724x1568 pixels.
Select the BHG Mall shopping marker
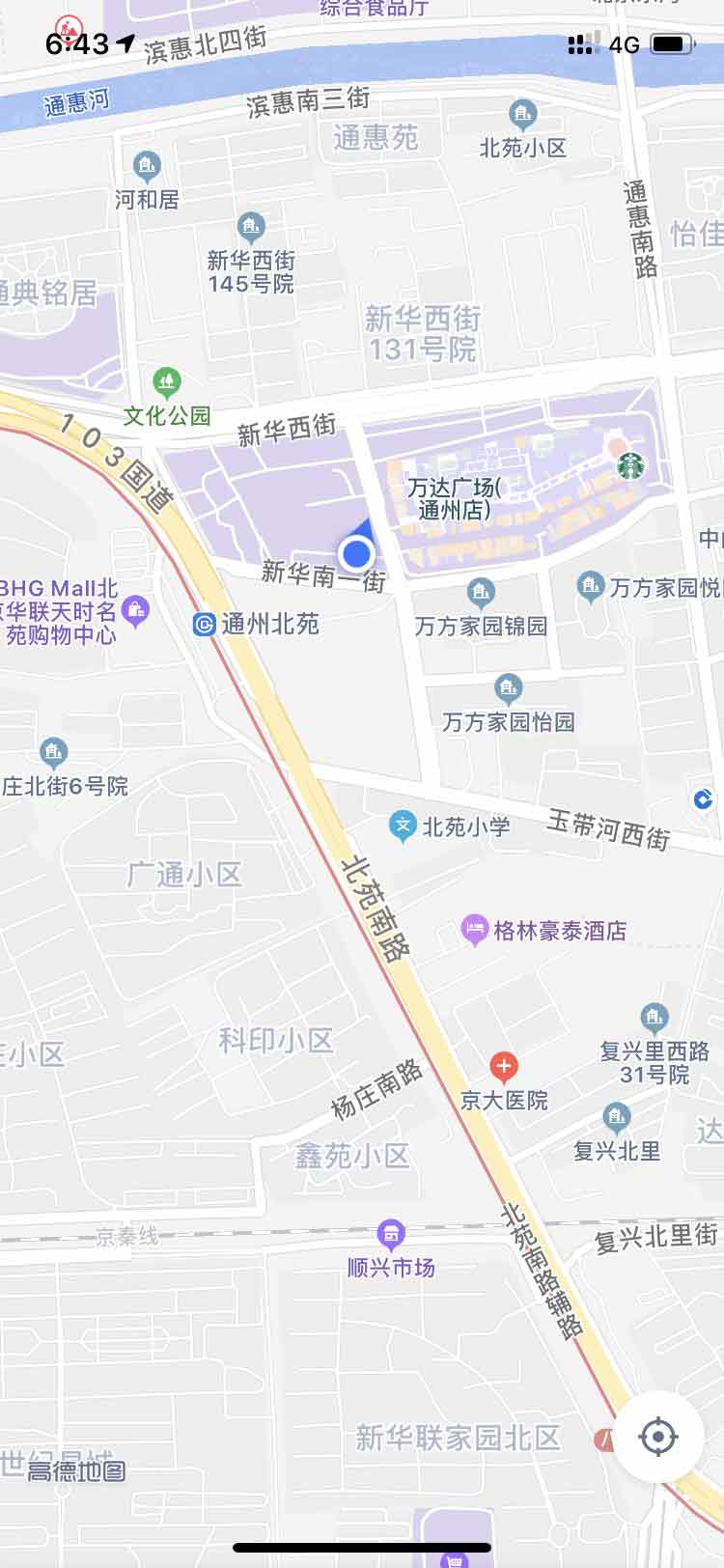136,610
